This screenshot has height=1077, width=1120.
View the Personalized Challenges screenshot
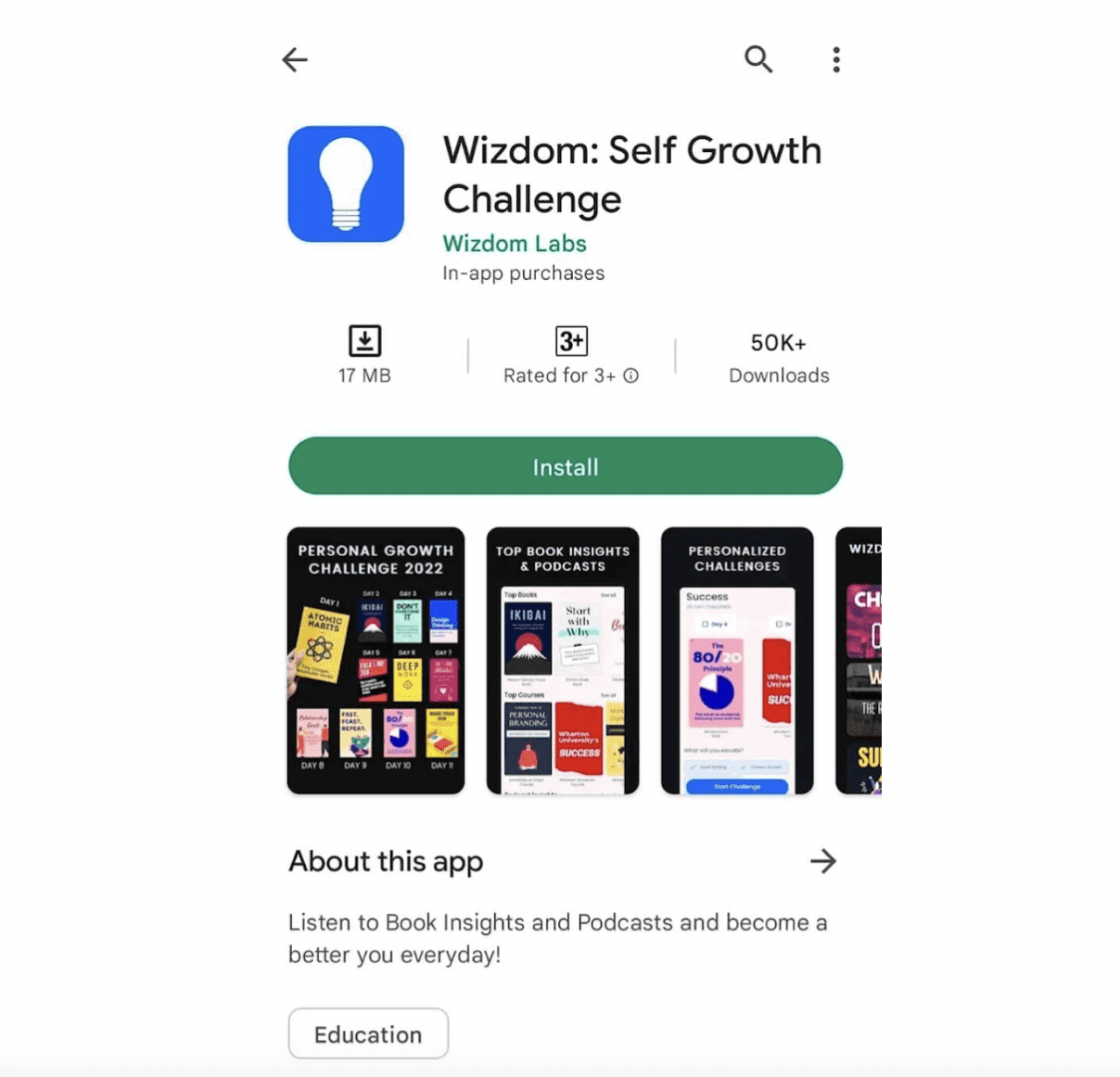[x=737, y=661]
